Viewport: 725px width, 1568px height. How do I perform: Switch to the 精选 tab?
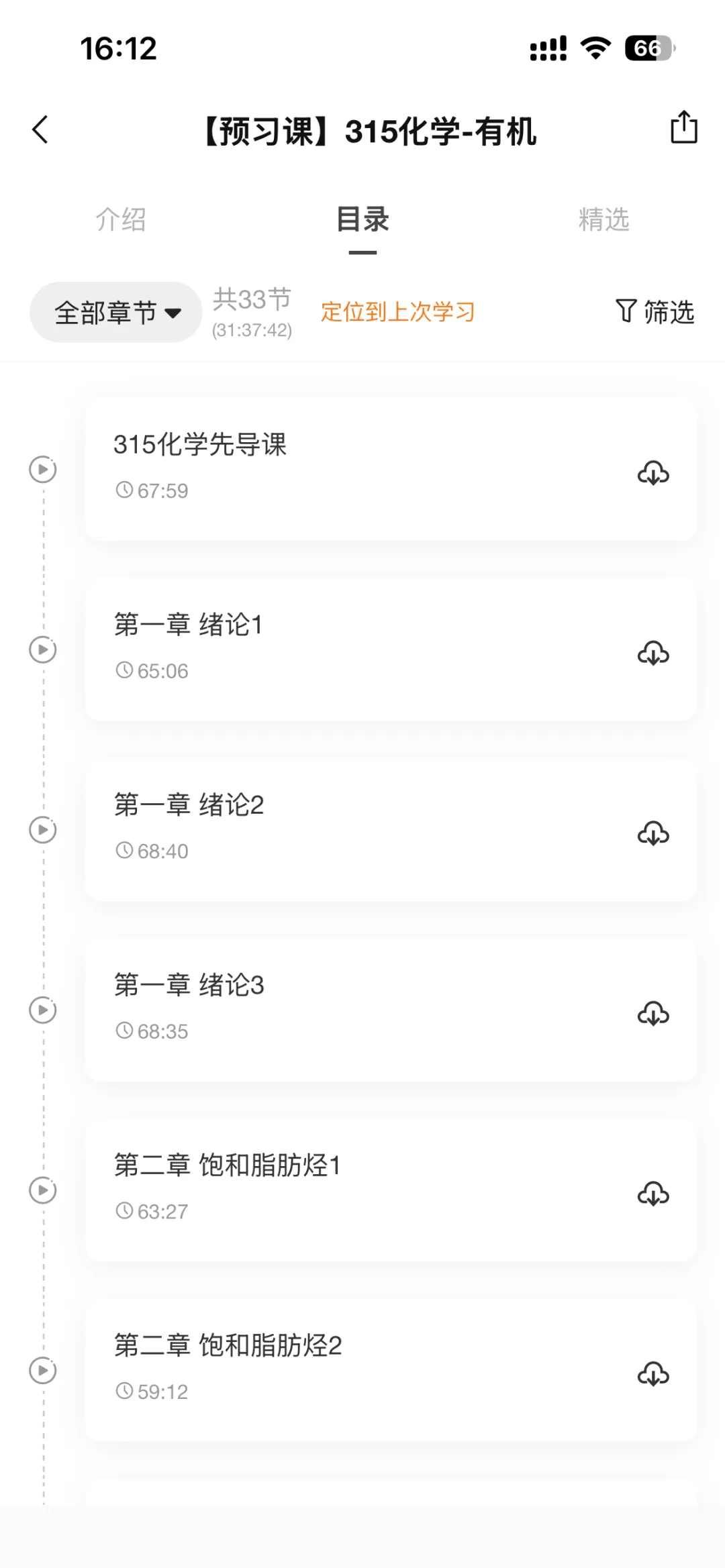click(604, 219)
